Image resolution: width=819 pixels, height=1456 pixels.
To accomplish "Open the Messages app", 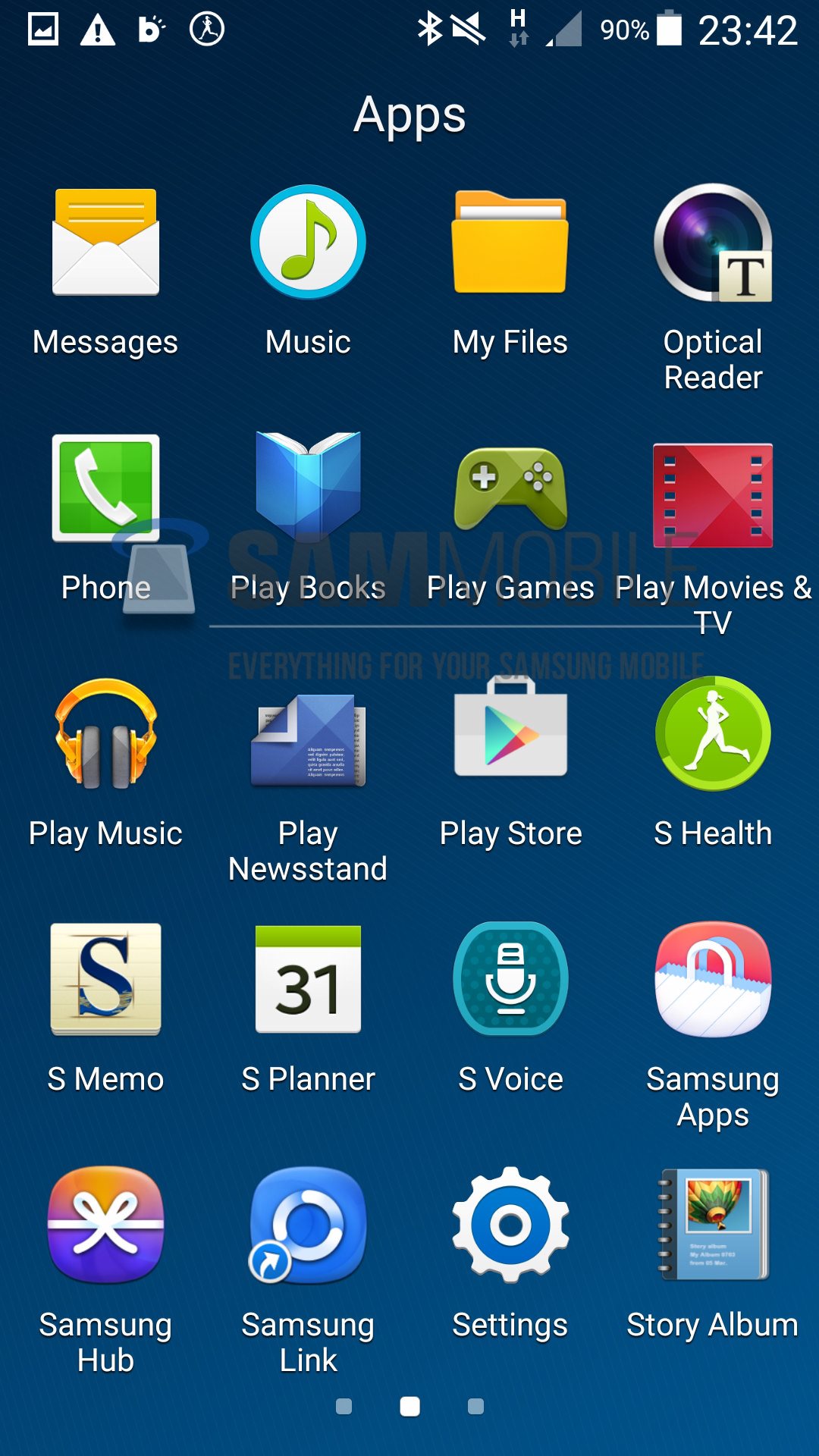I will click(x=105, y=243).
